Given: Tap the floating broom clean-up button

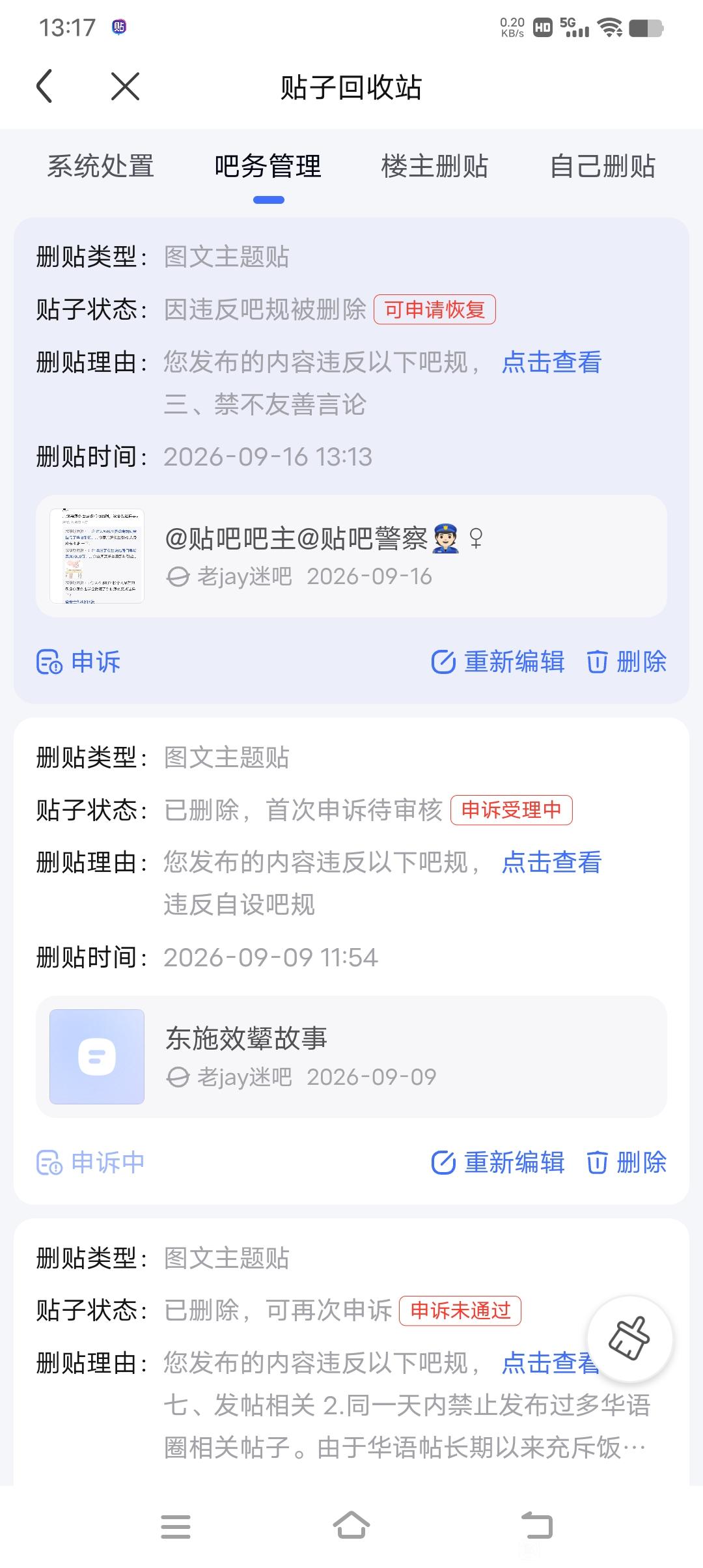Looking at the screenshot, I should (629, 1339).
